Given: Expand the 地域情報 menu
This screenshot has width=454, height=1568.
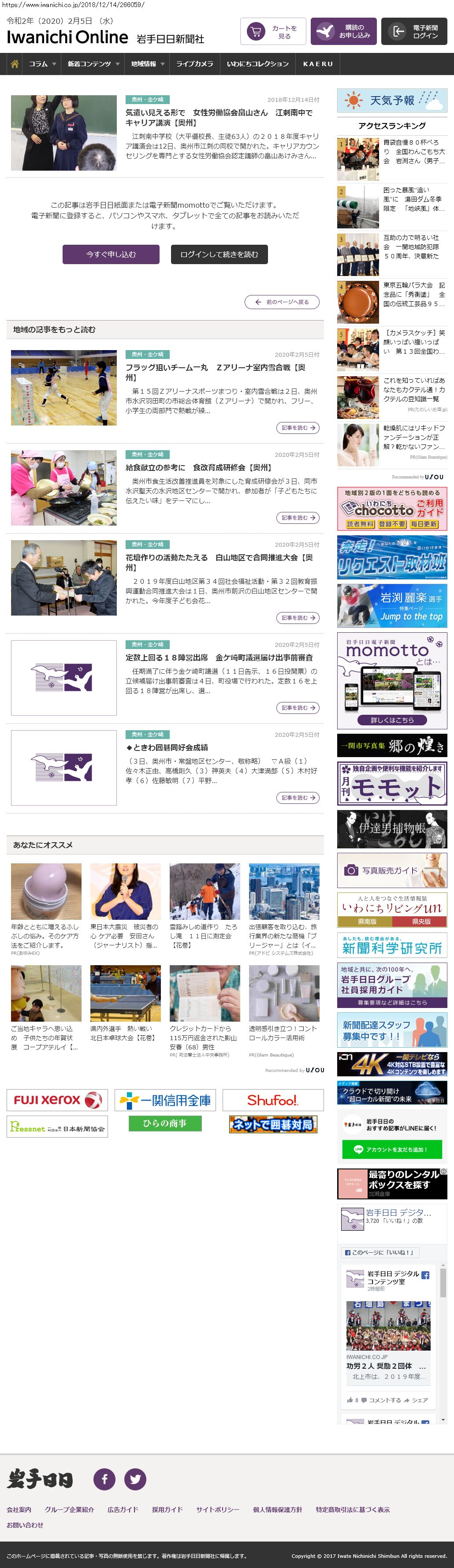Looking at the screenshot, I should point(147,64).
